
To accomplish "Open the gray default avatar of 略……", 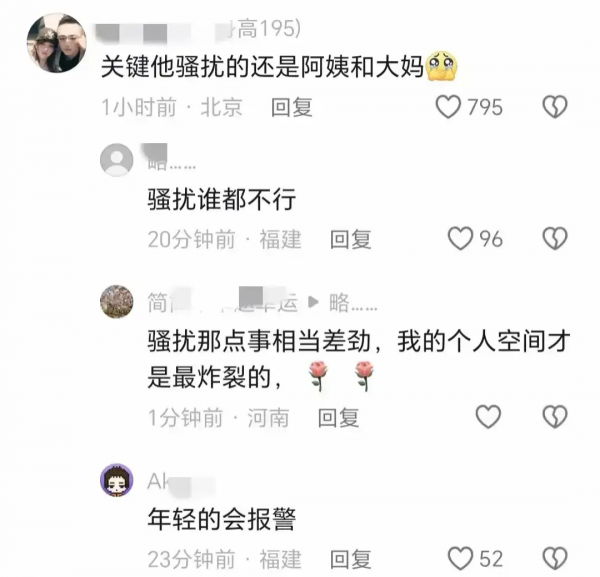I will tap(117, 161).
